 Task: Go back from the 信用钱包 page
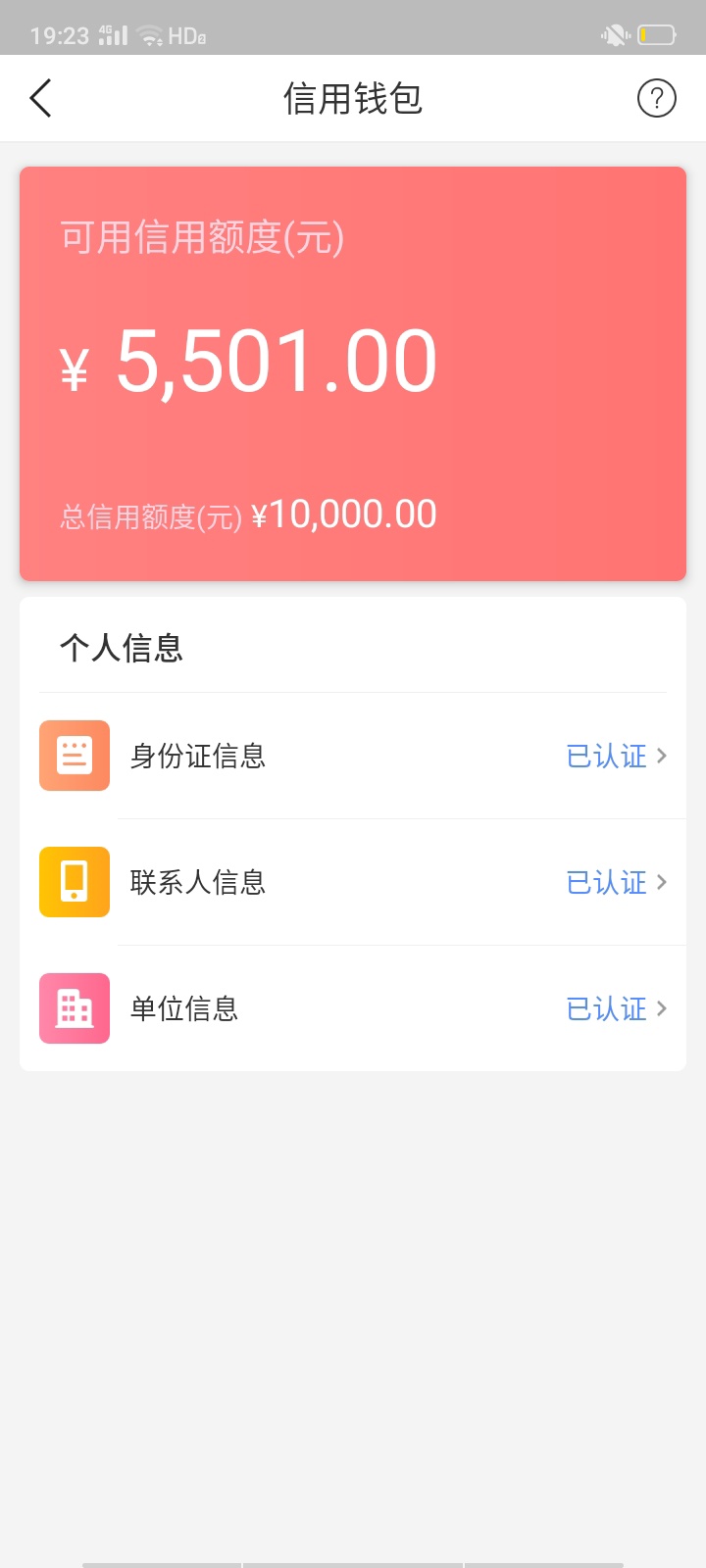pos(40,98)
